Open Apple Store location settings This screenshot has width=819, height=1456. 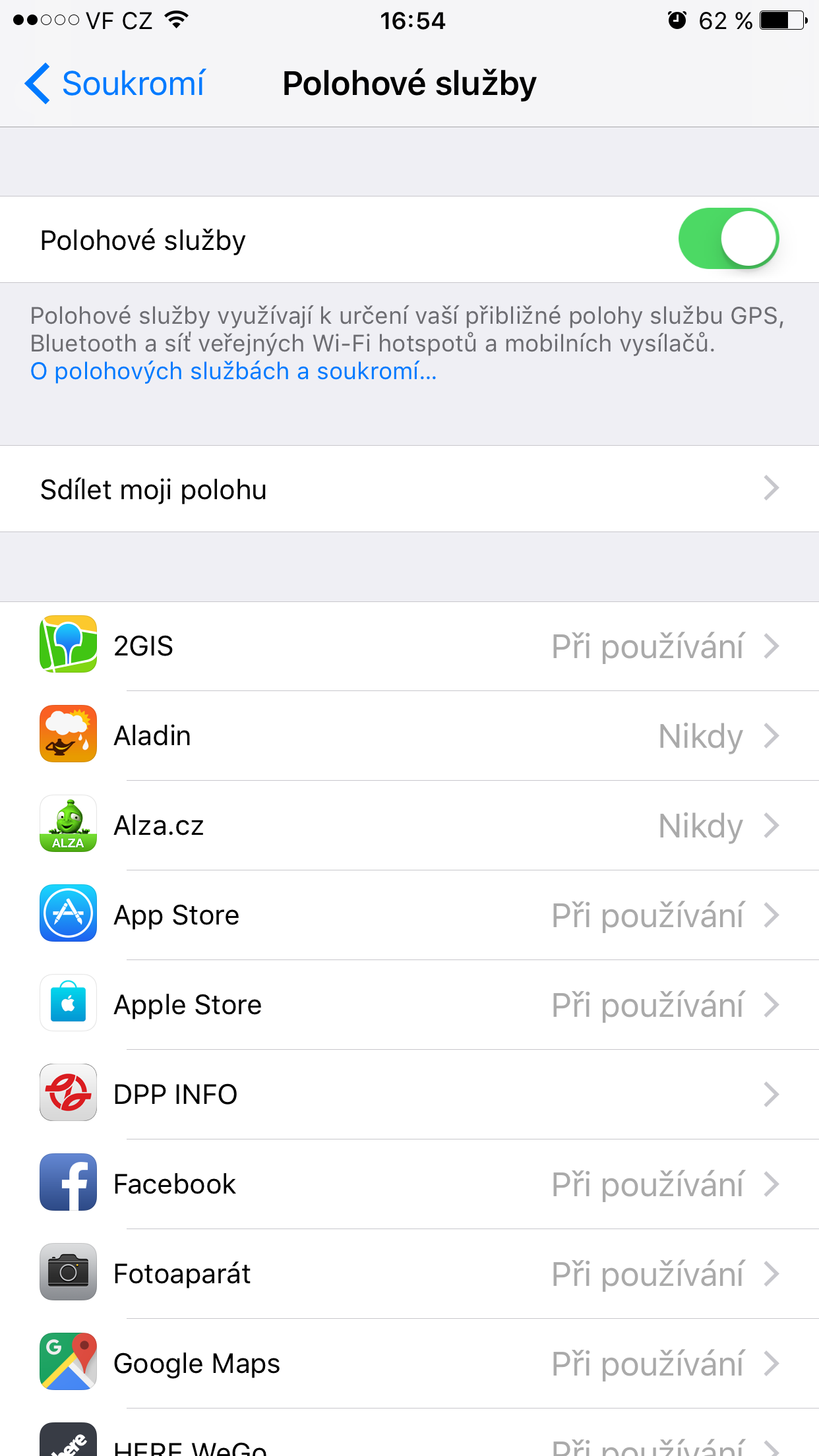pyautogui.click(x=409, y=1005)
